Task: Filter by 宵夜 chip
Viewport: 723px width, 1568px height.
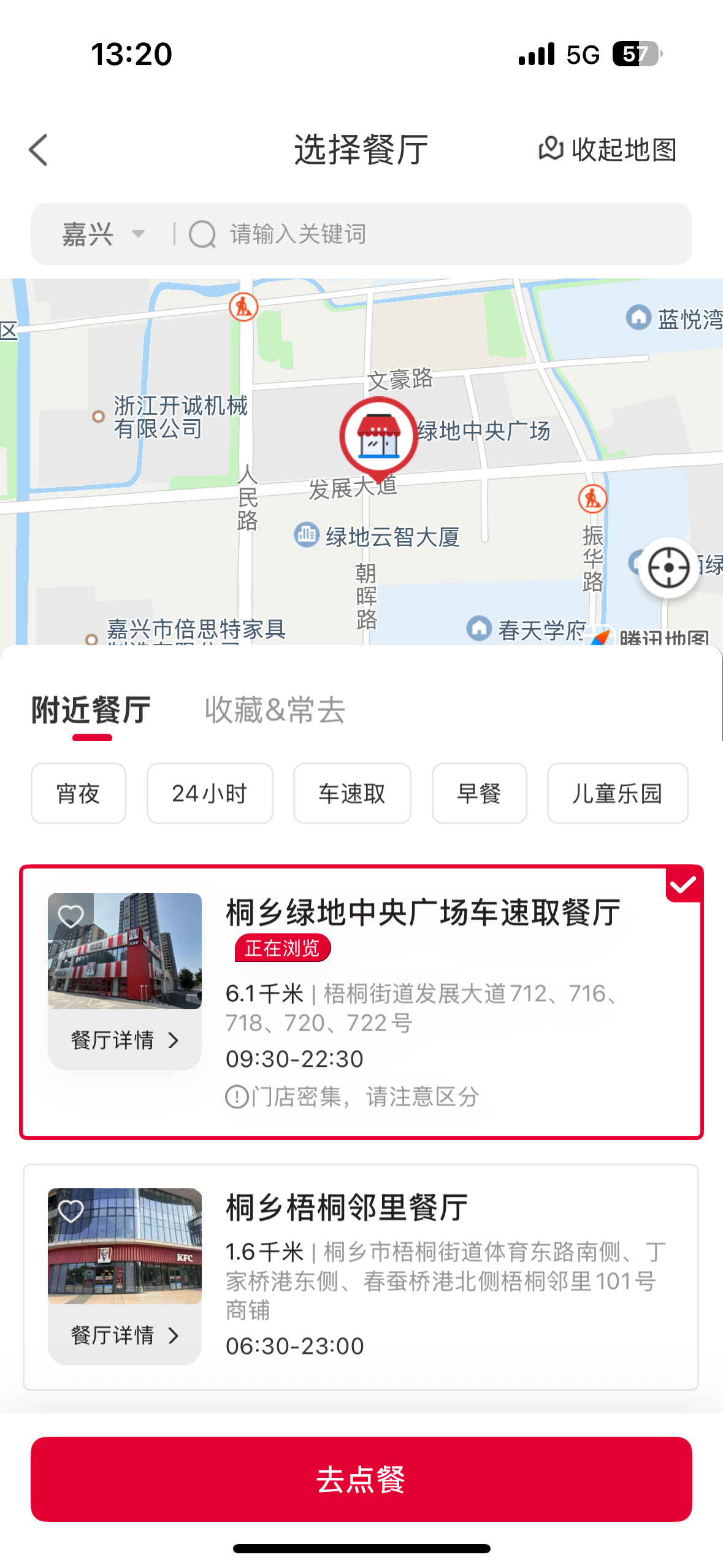Action: click(x=78, y=793)
